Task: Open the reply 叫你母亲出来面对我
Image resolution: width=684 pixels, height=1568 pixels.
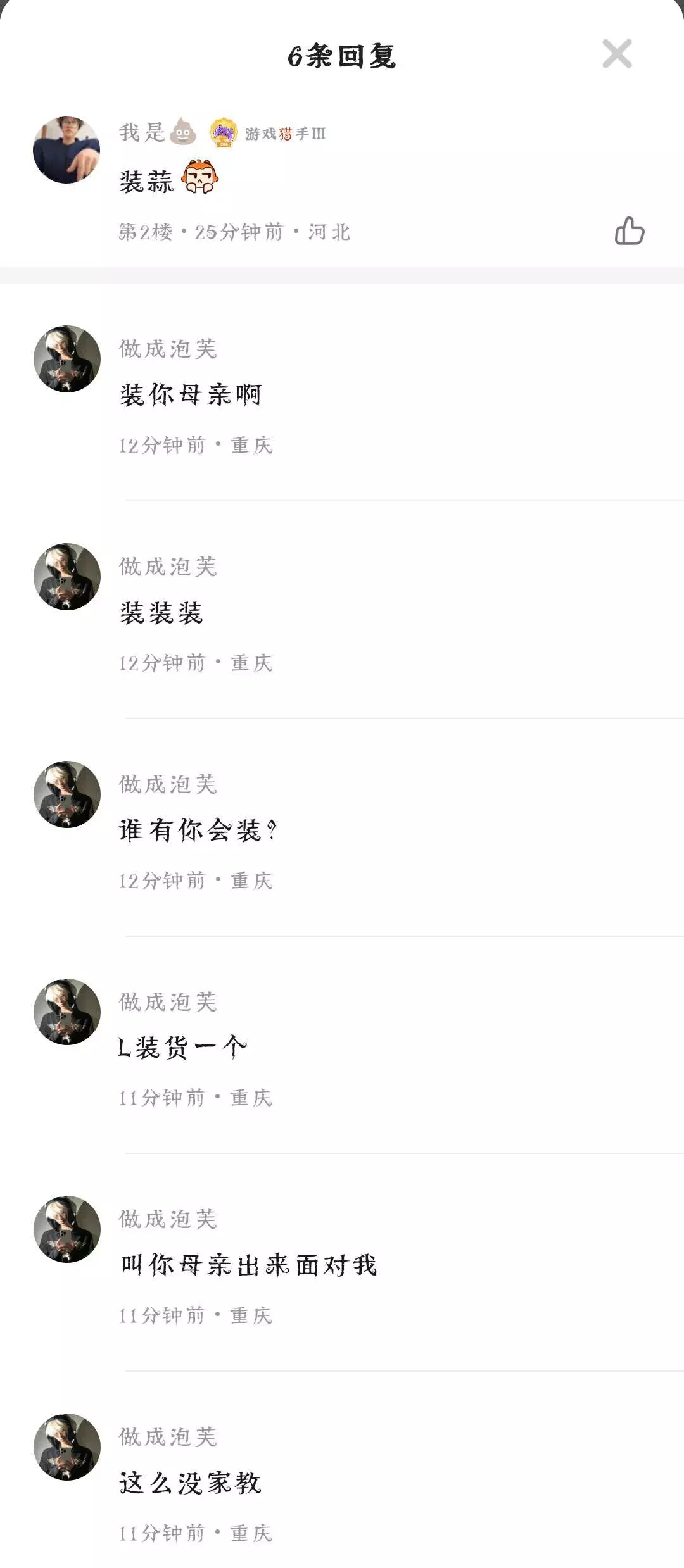Action: tap(249, 1265)
